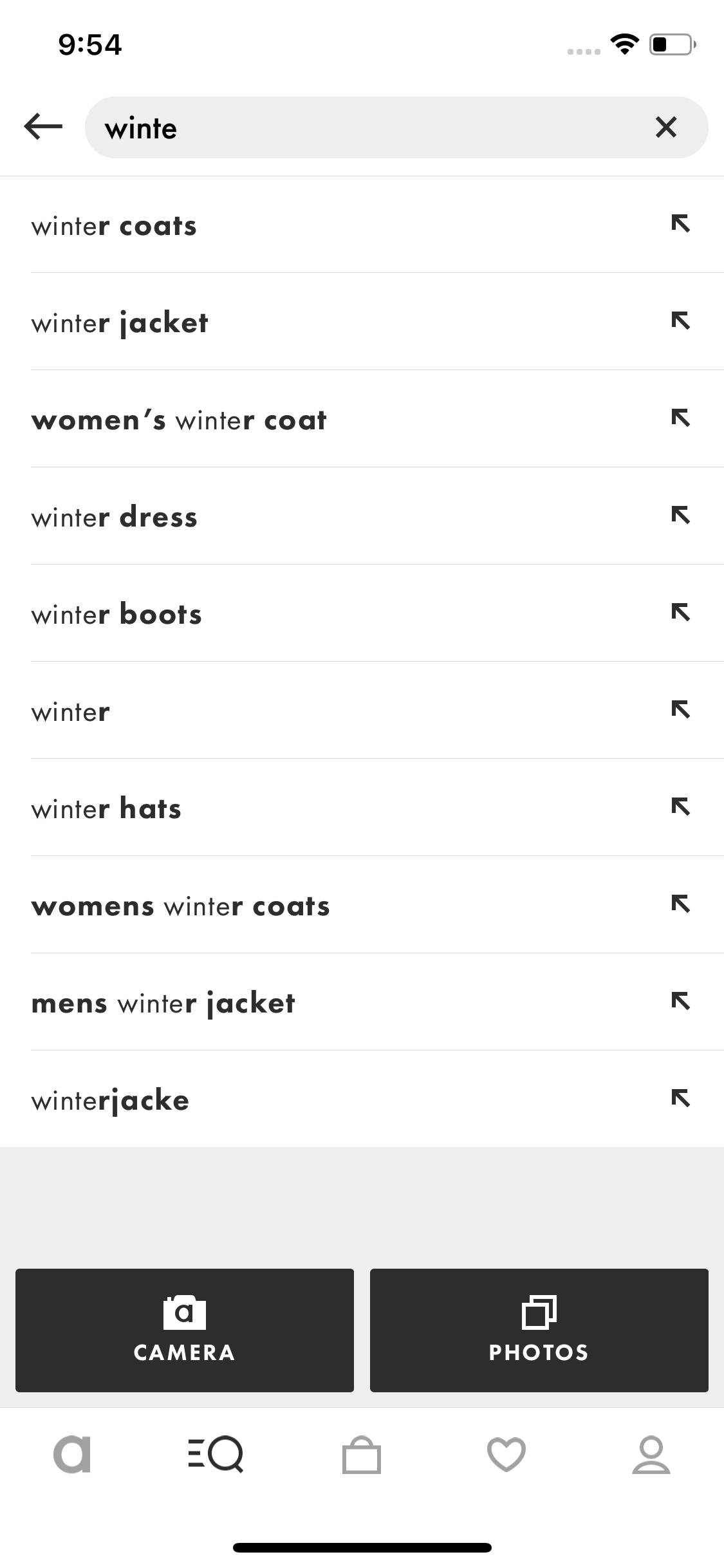Select the women's winter coat suggestion

pyautogui.click(x=180, y=420)
